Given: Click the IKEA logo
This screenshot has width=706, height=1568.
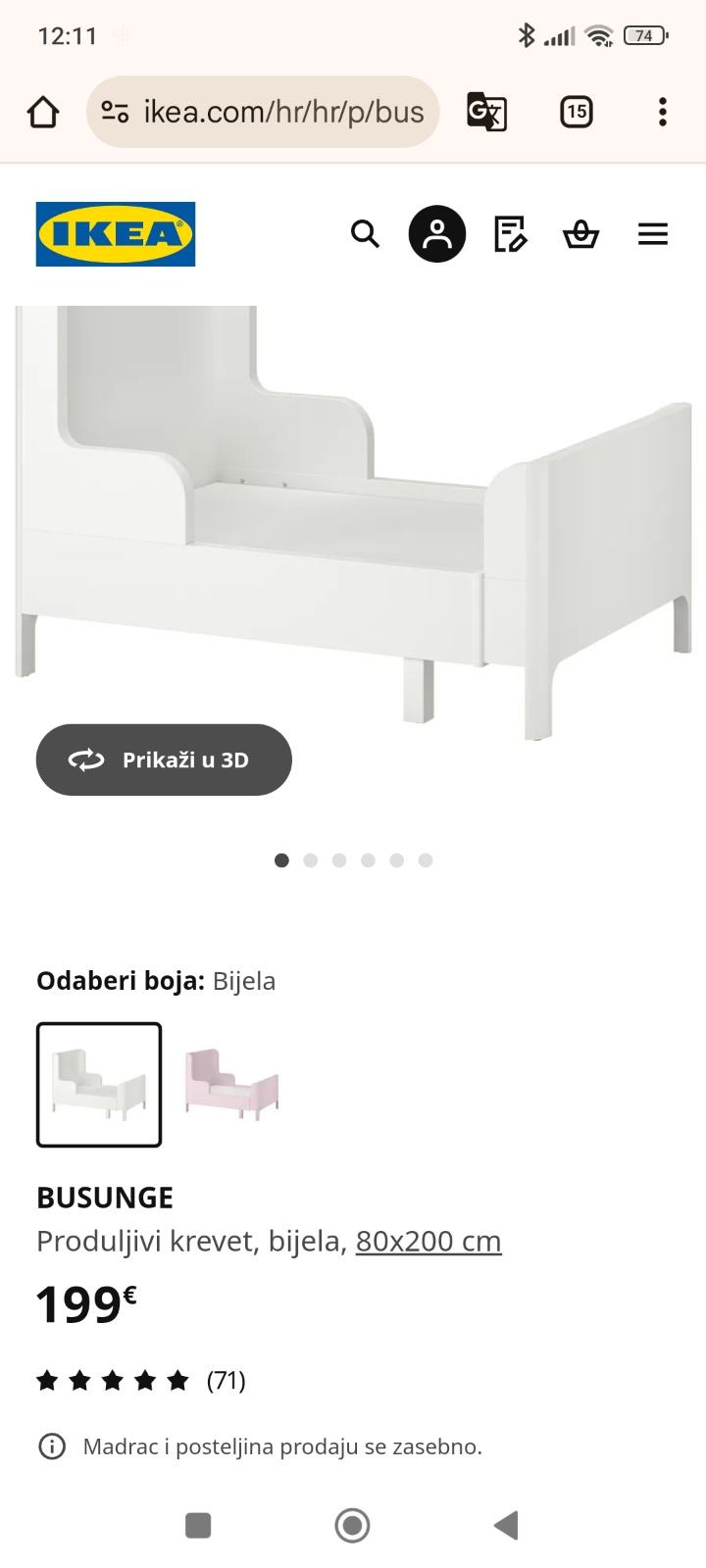Looking at the screenshot, I should (x=115, y=234).
